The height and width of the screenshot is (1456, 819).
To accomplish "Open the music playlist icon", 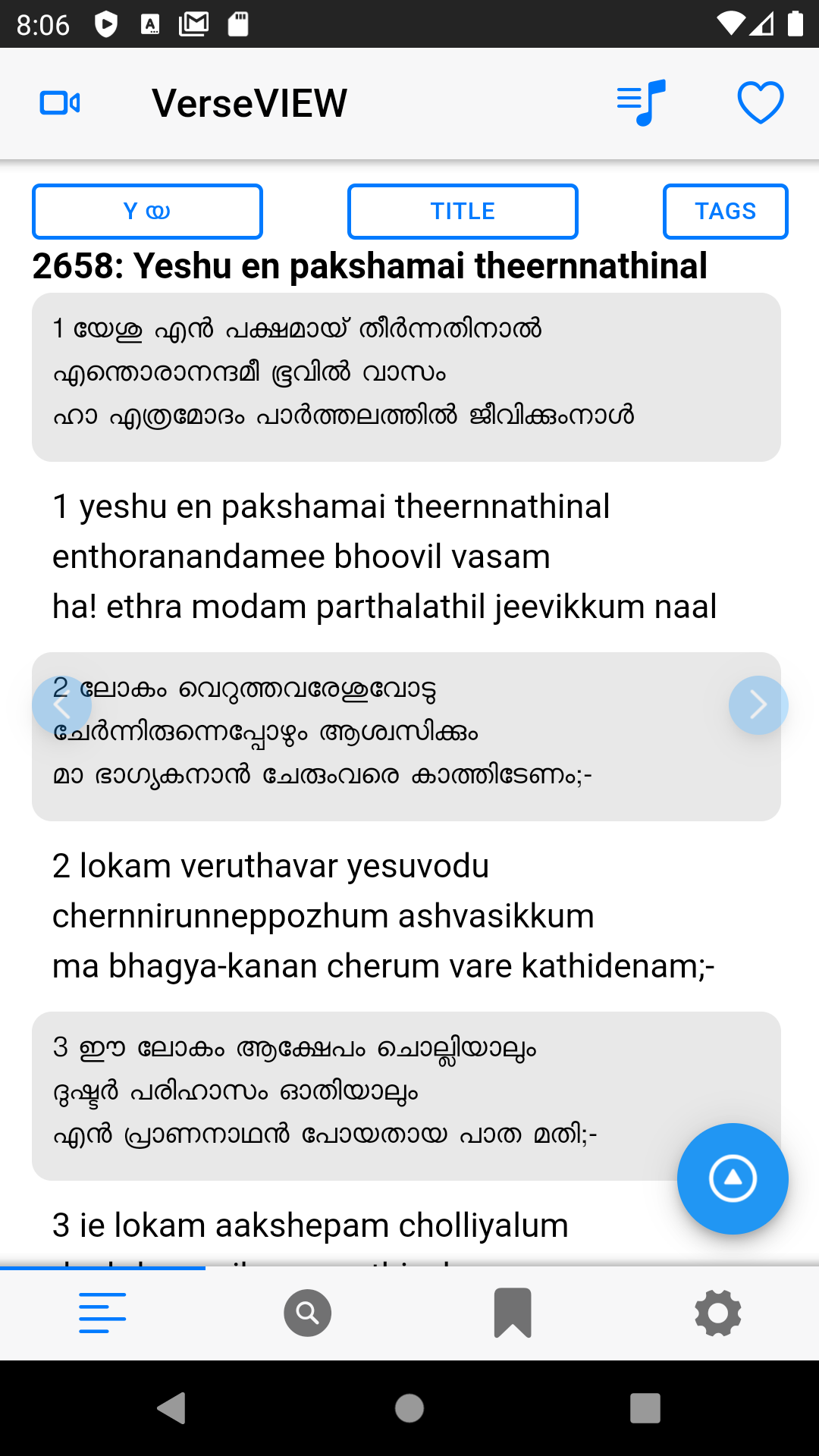I will point(642,103).
